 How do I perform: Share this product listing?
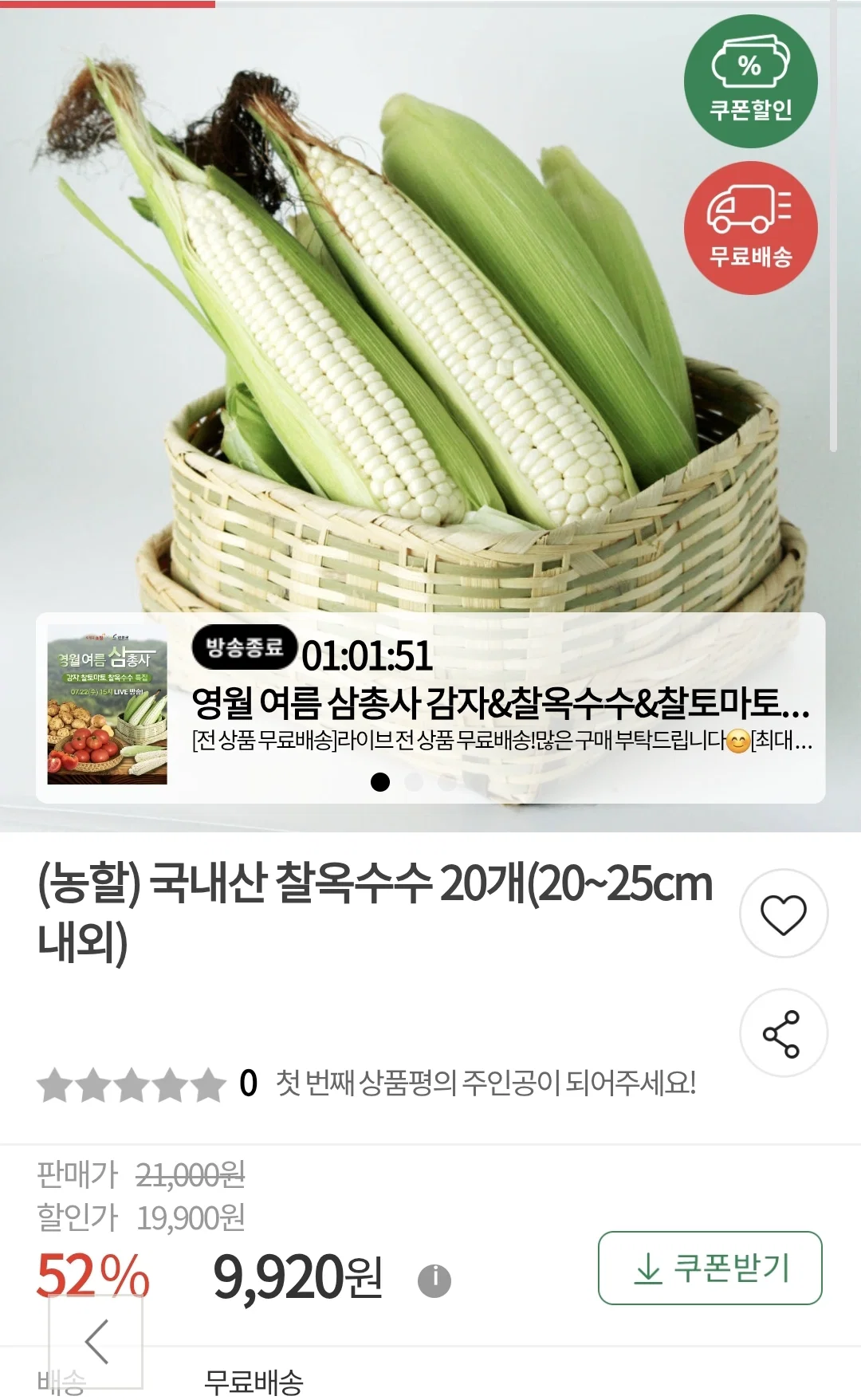784,1033
